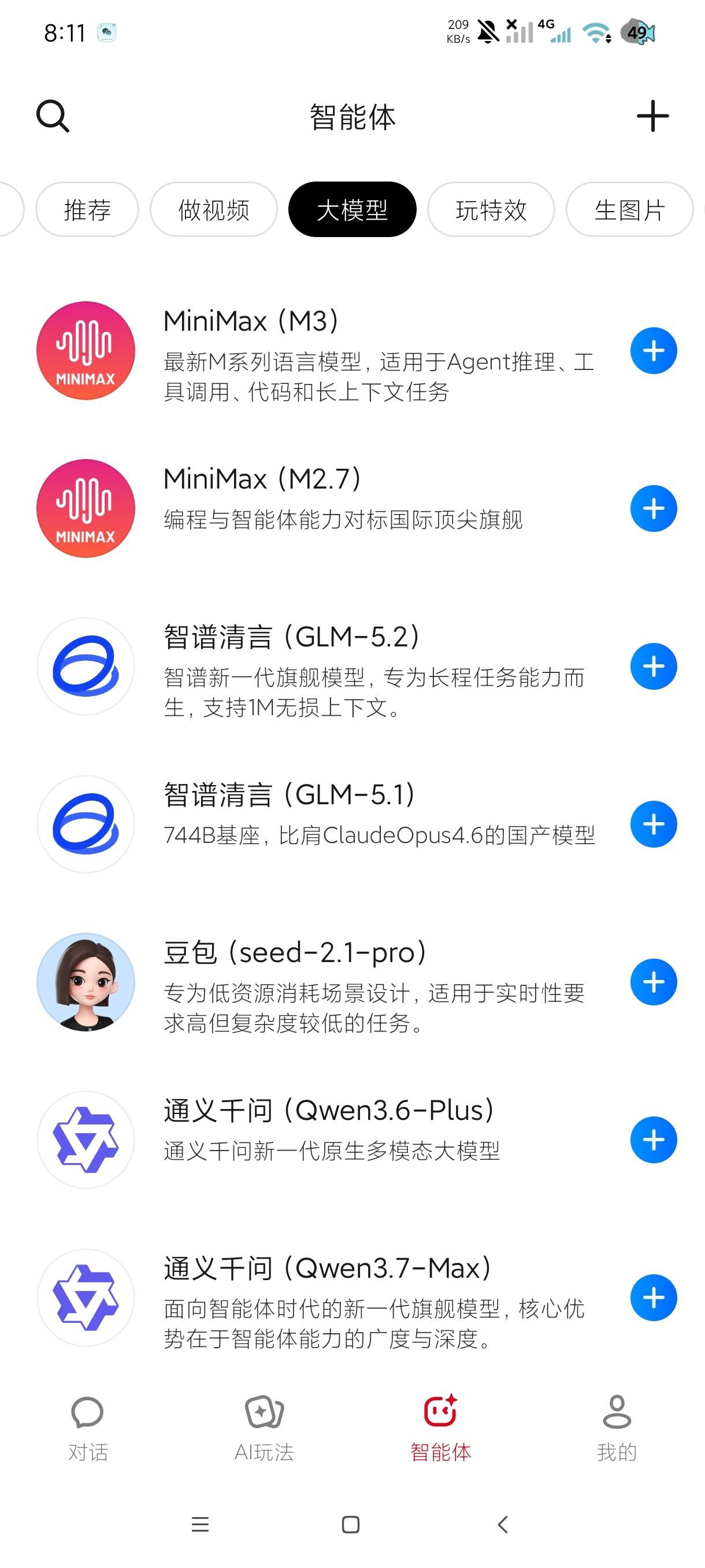Add 通义千问 (Qwen3.6-Plus) agent
This screenshot has height=1568, width=705.
pyautogui.click(x=654, y=1140)
